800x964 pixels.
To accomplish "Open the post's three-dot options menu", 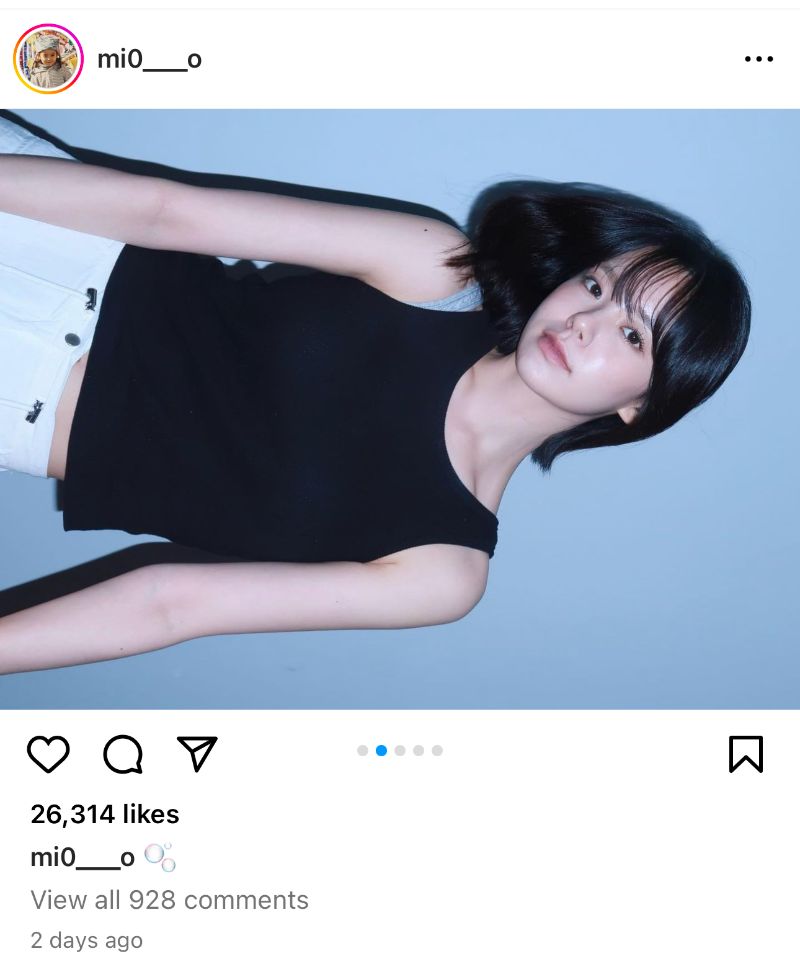I will click(x=759, y=59).
